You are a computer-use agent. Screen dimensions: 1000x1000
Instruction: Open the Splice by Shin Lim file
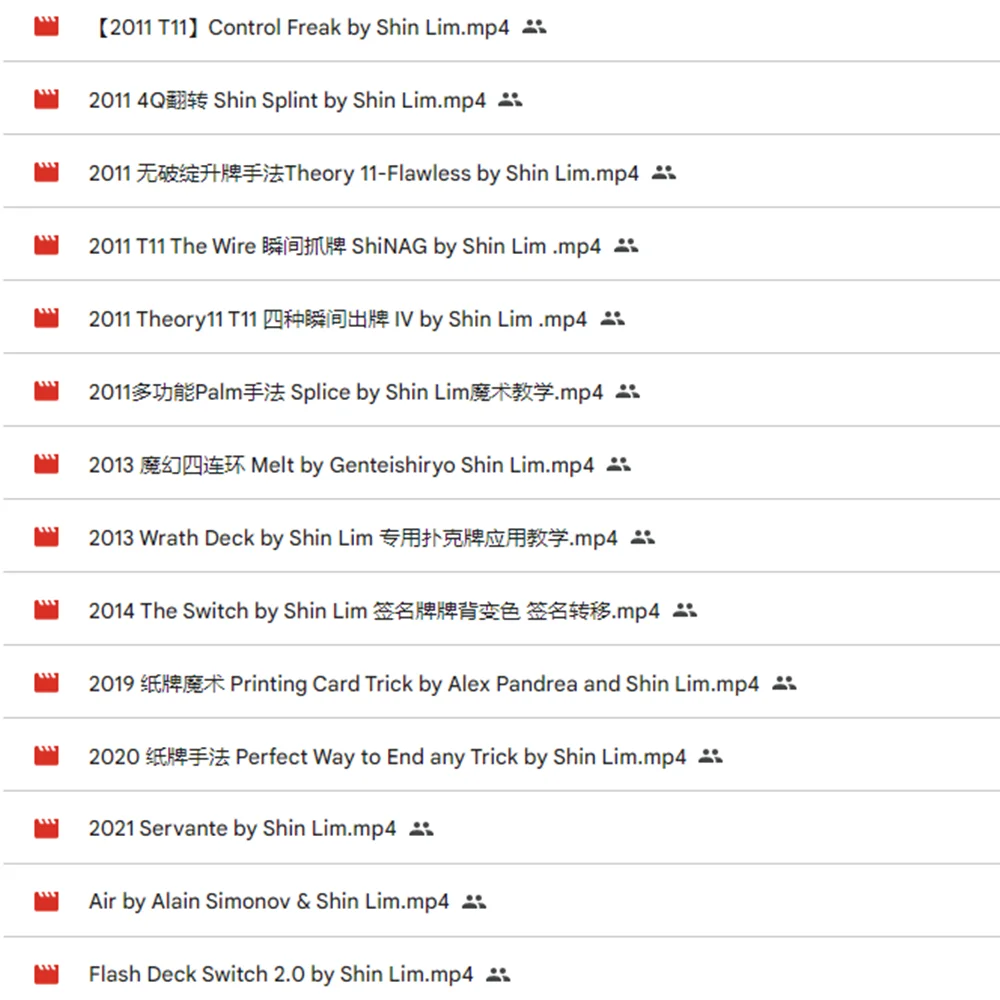345,393
